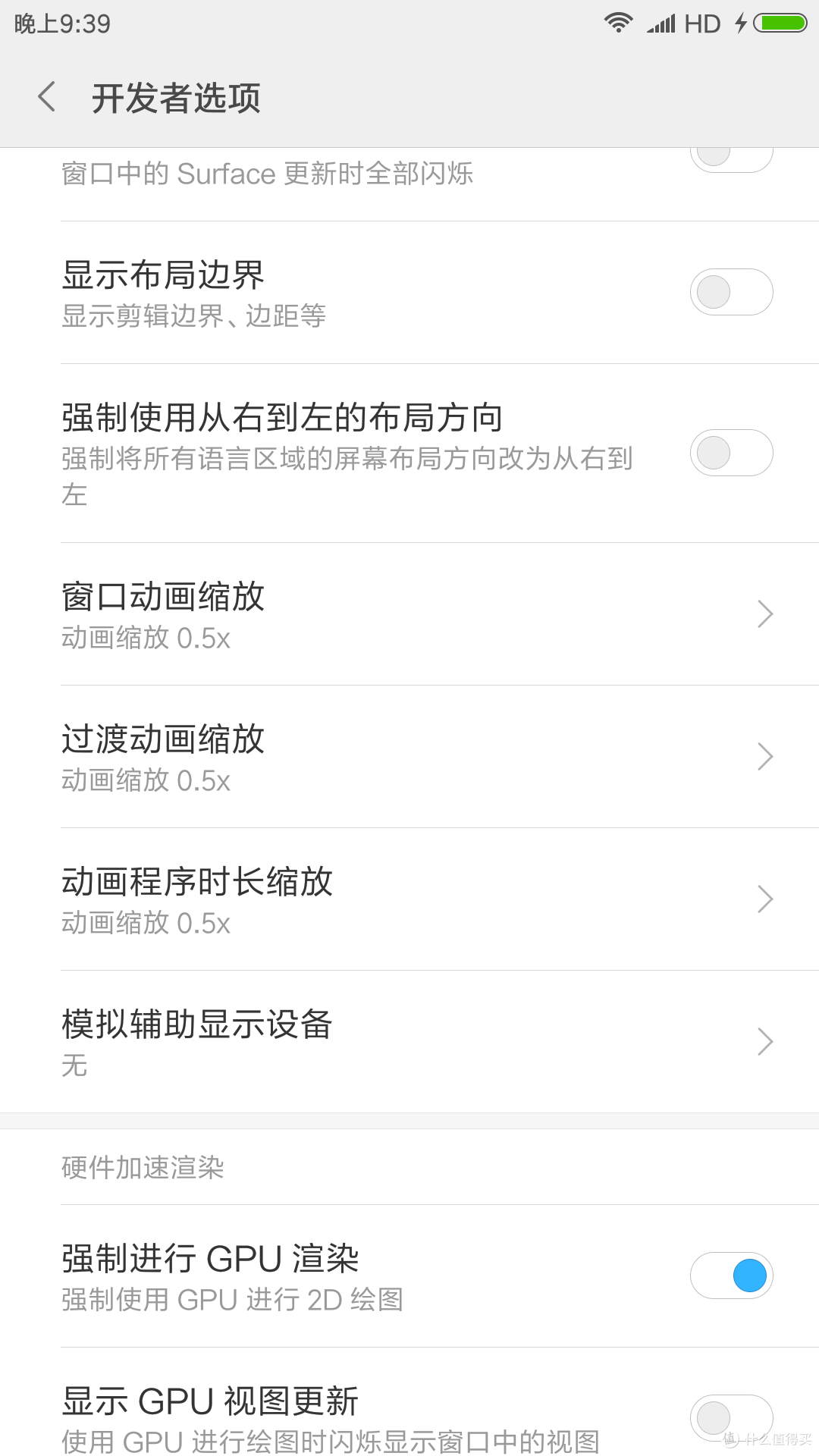819x1456 pixels.
Task: Toggle the Surface 更新时全部闪烁 switch
Action: click(731, 155)
